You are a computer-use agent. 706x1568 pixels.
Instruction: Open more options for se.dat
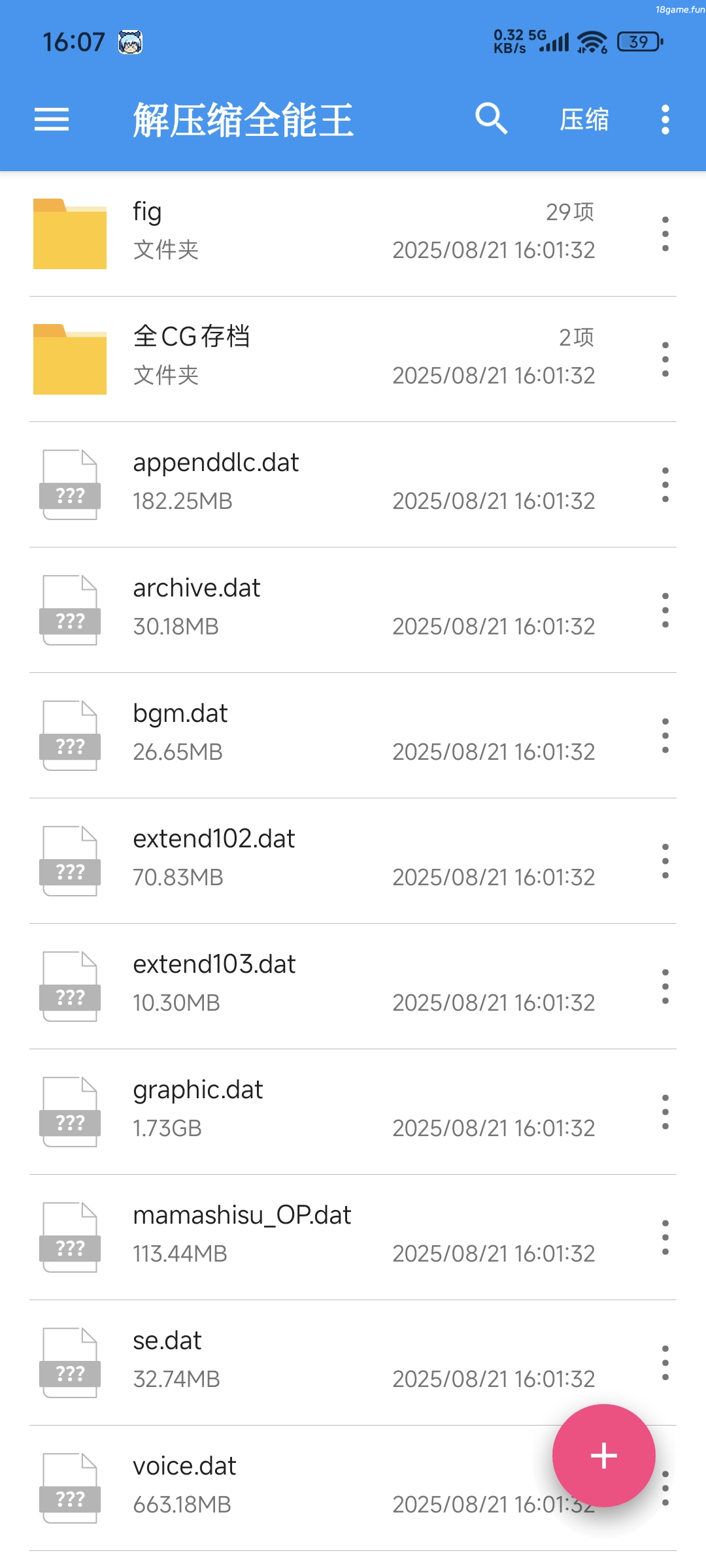pyautogui.click(x=665, y=1363)
